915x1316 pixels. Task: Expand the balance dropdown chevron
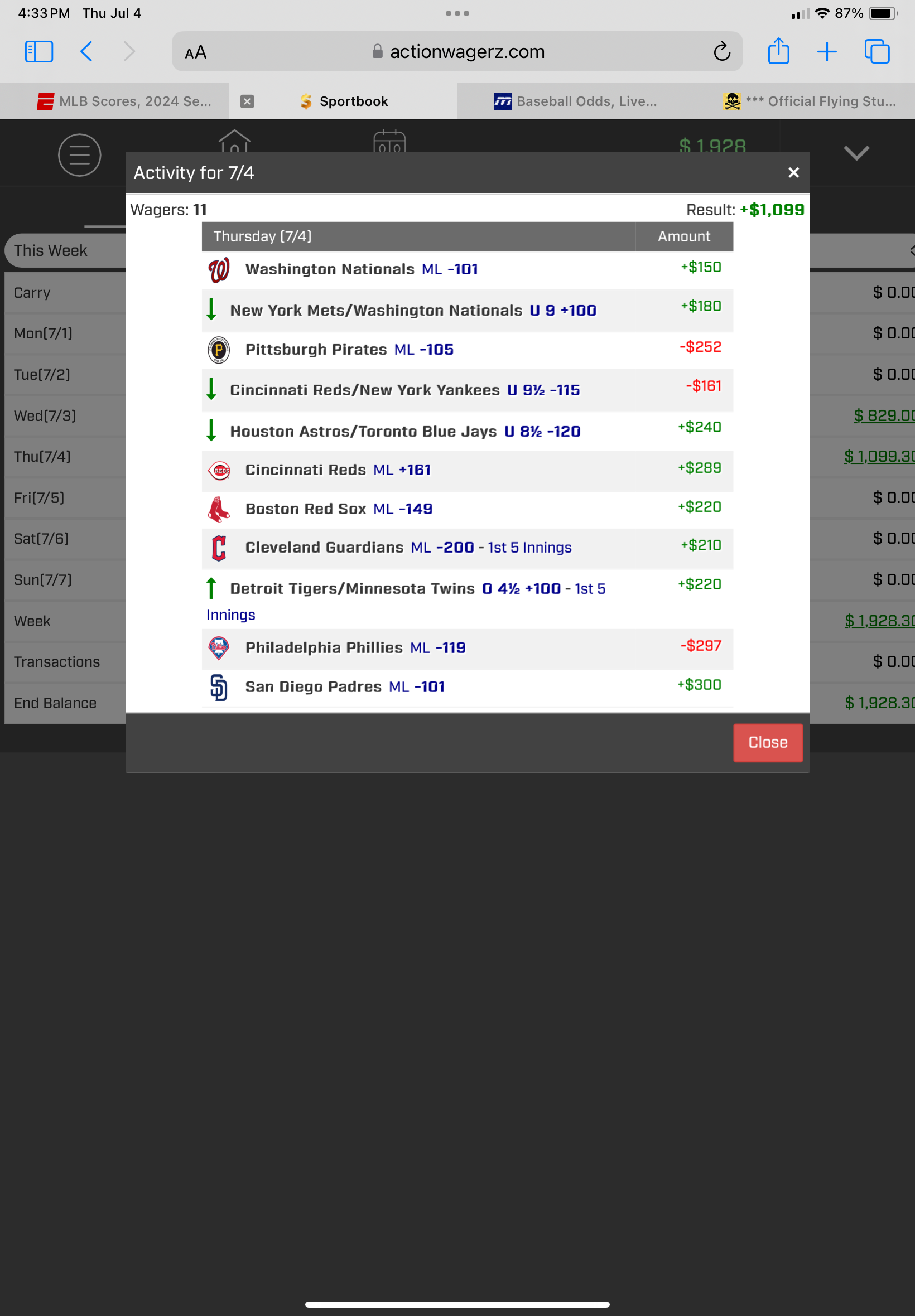pyautogui.click(x=855, y=153)
